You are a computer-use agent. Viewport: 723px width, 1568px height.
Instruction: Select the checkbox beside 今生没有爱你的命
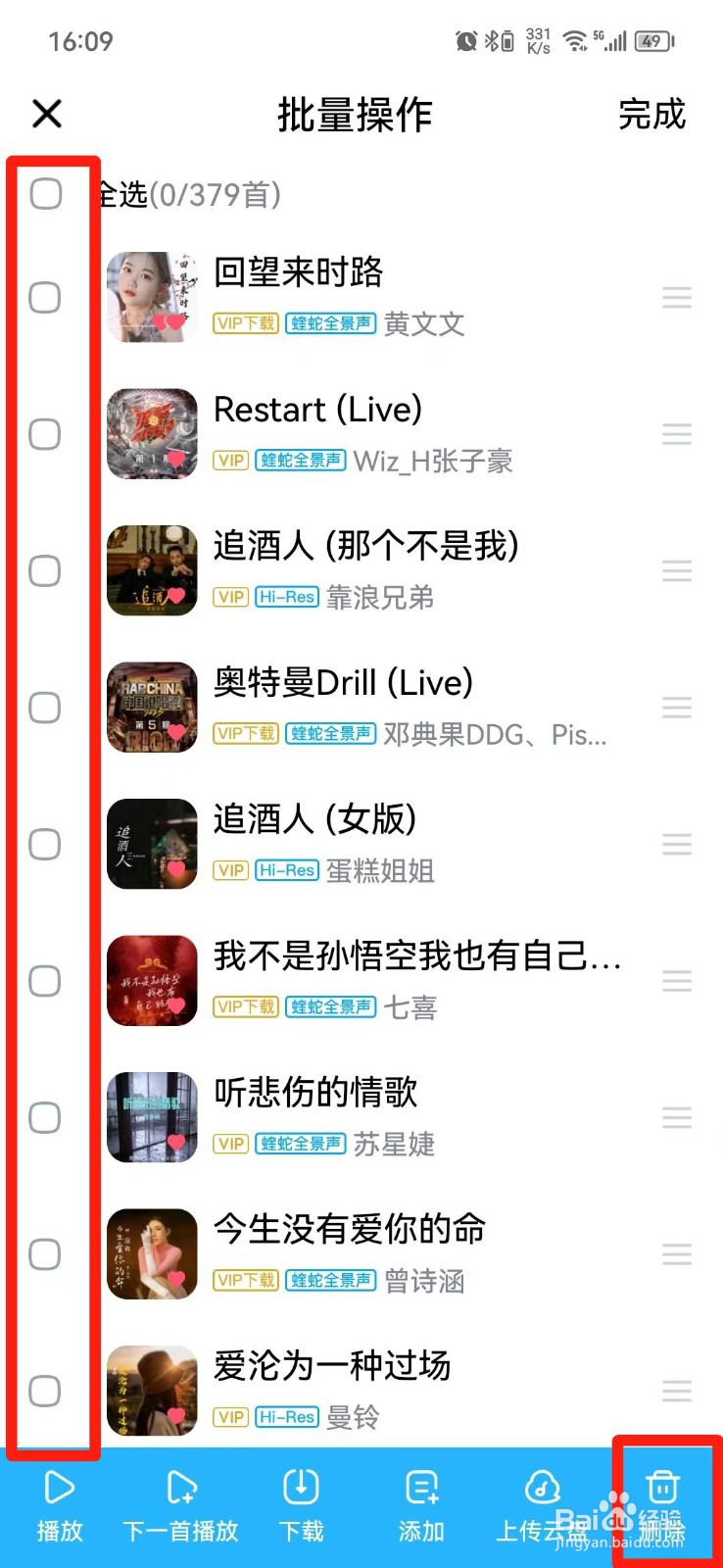(45, 1253)
